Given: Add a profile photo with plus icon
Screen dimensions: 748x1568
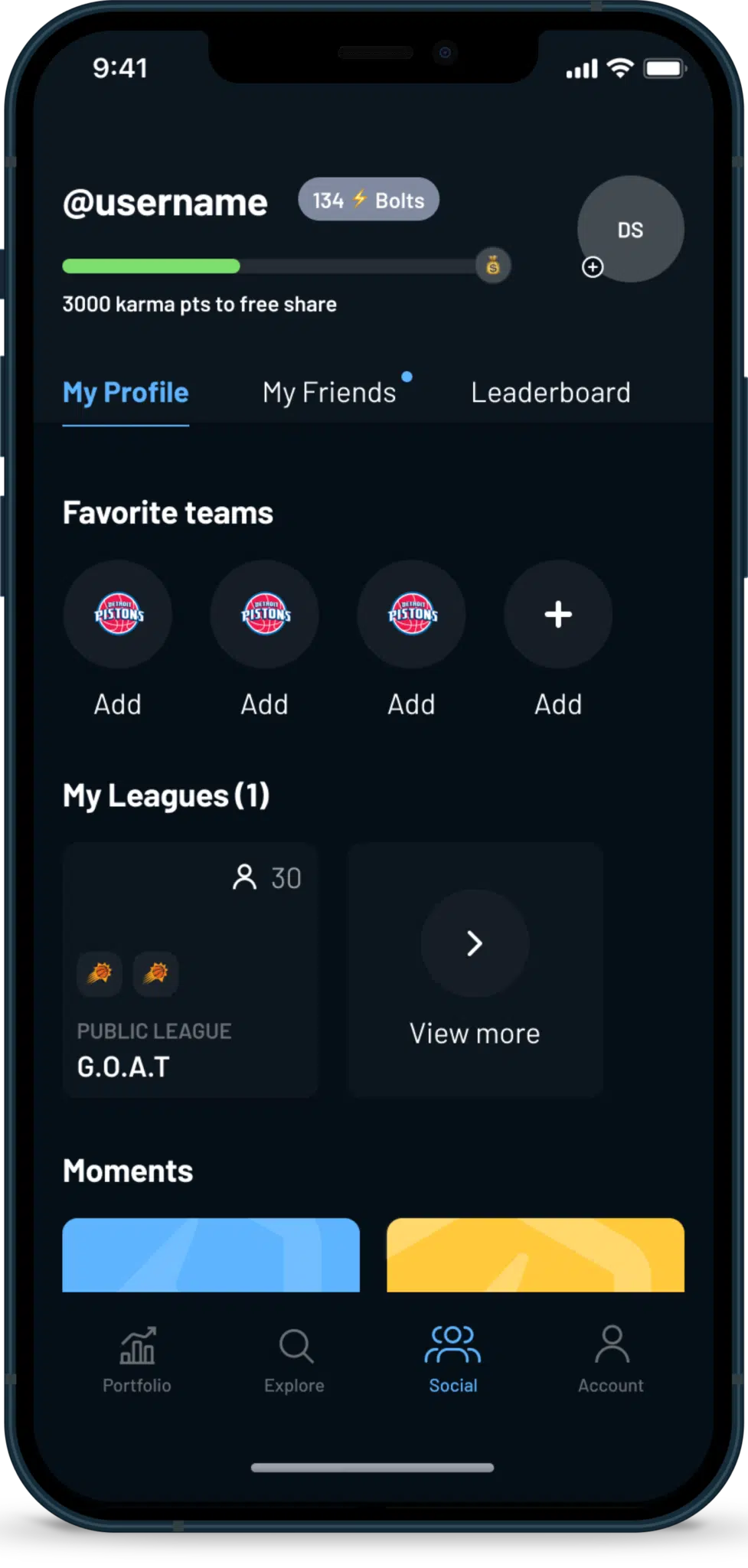Looking at the screenshot, I should pos(593,267).
